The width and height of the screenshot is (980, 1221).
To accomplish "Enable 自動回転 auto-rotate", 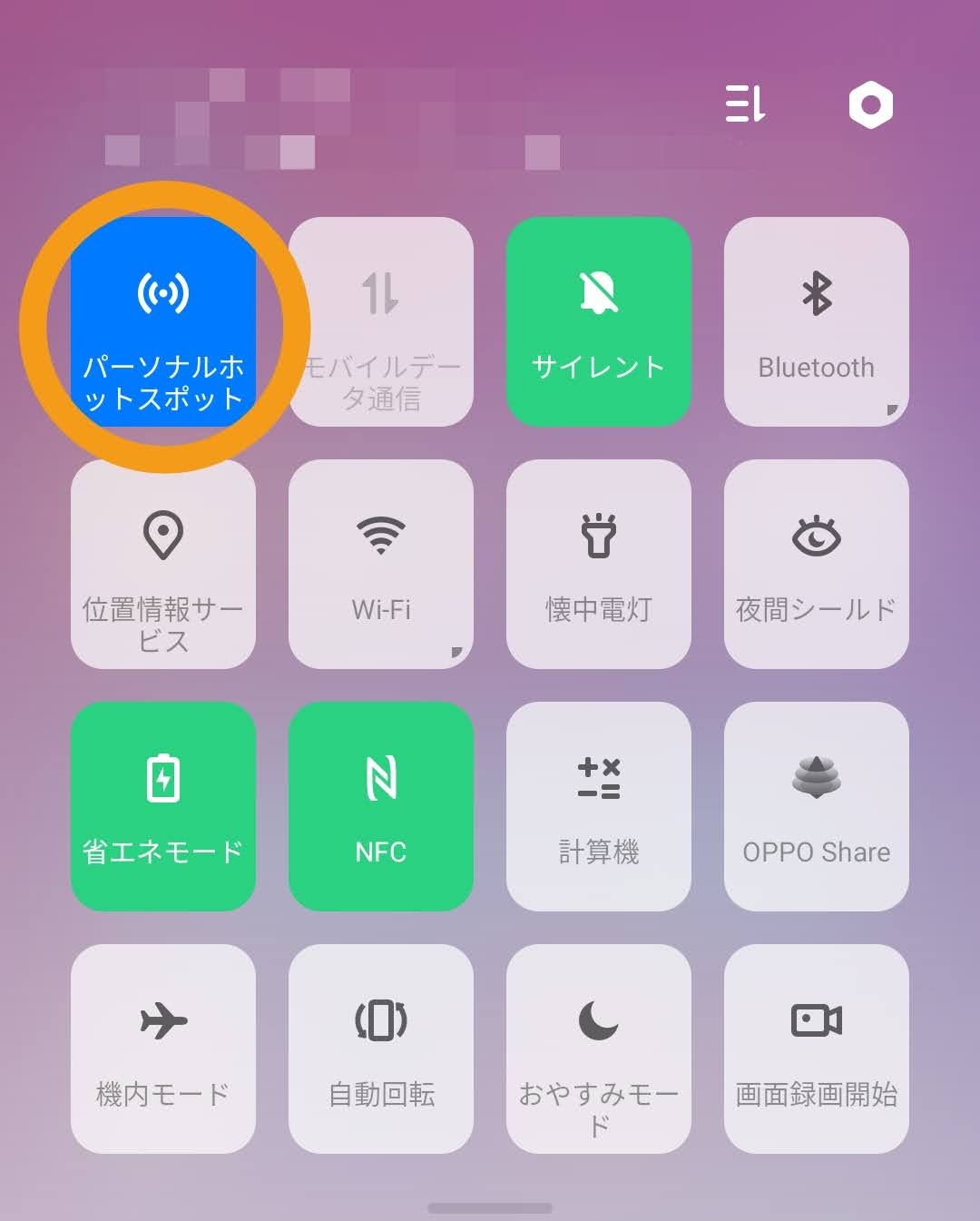I will [381, 1049].
